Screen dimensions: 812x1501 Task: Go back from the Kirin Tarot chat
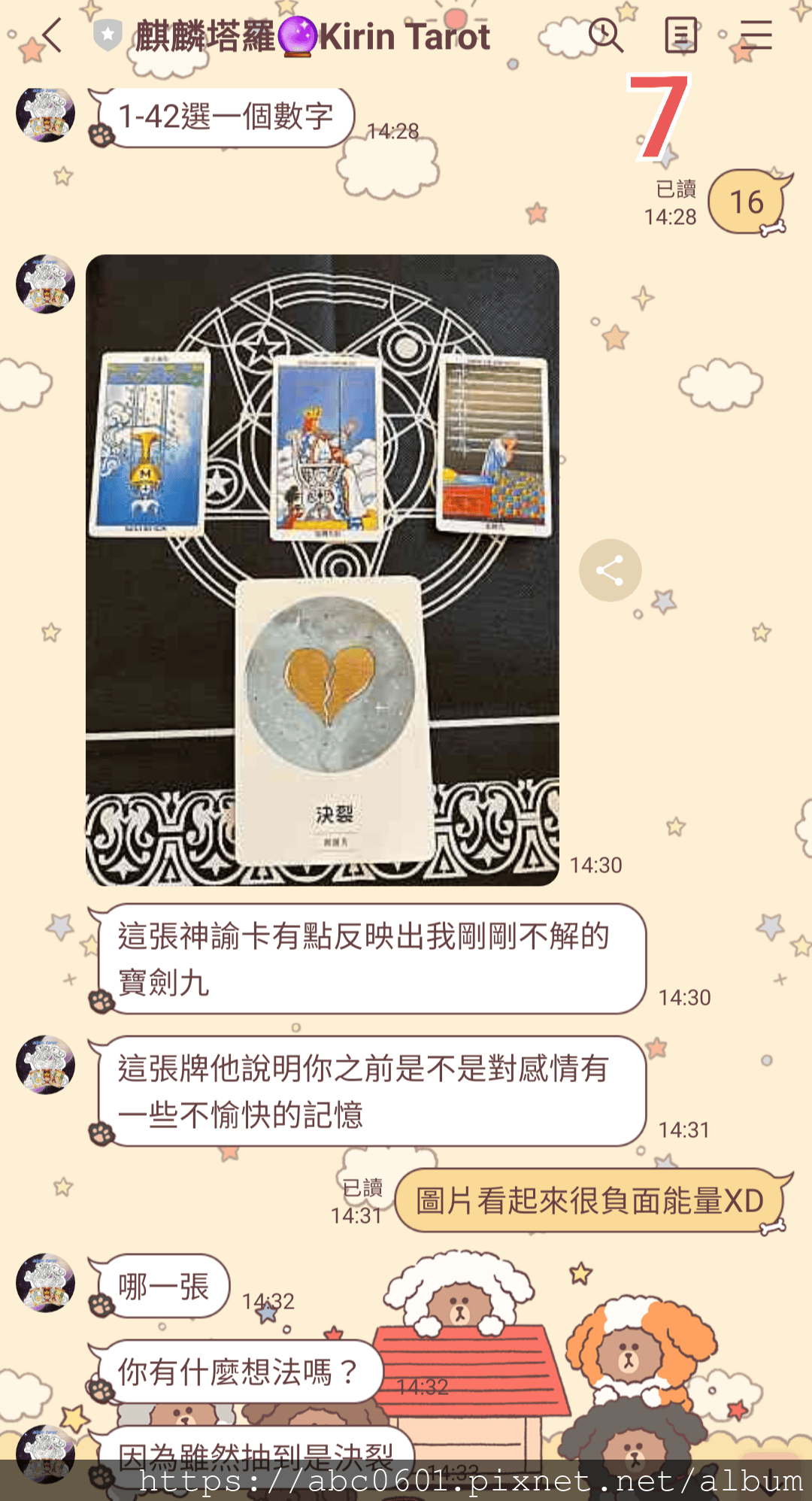pos(53,35)
